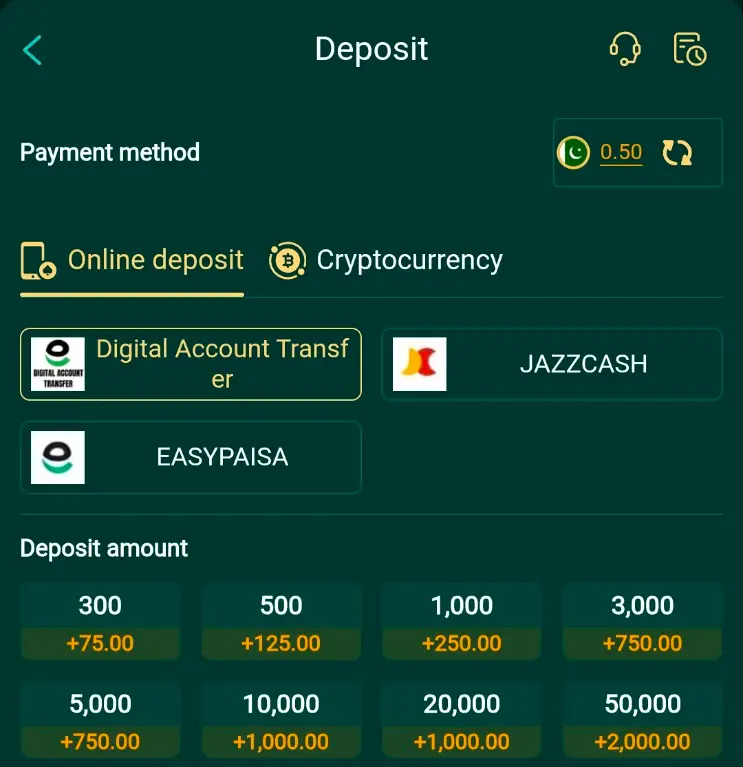Select 20,000 deposit amount

click(x=461, y=720)
